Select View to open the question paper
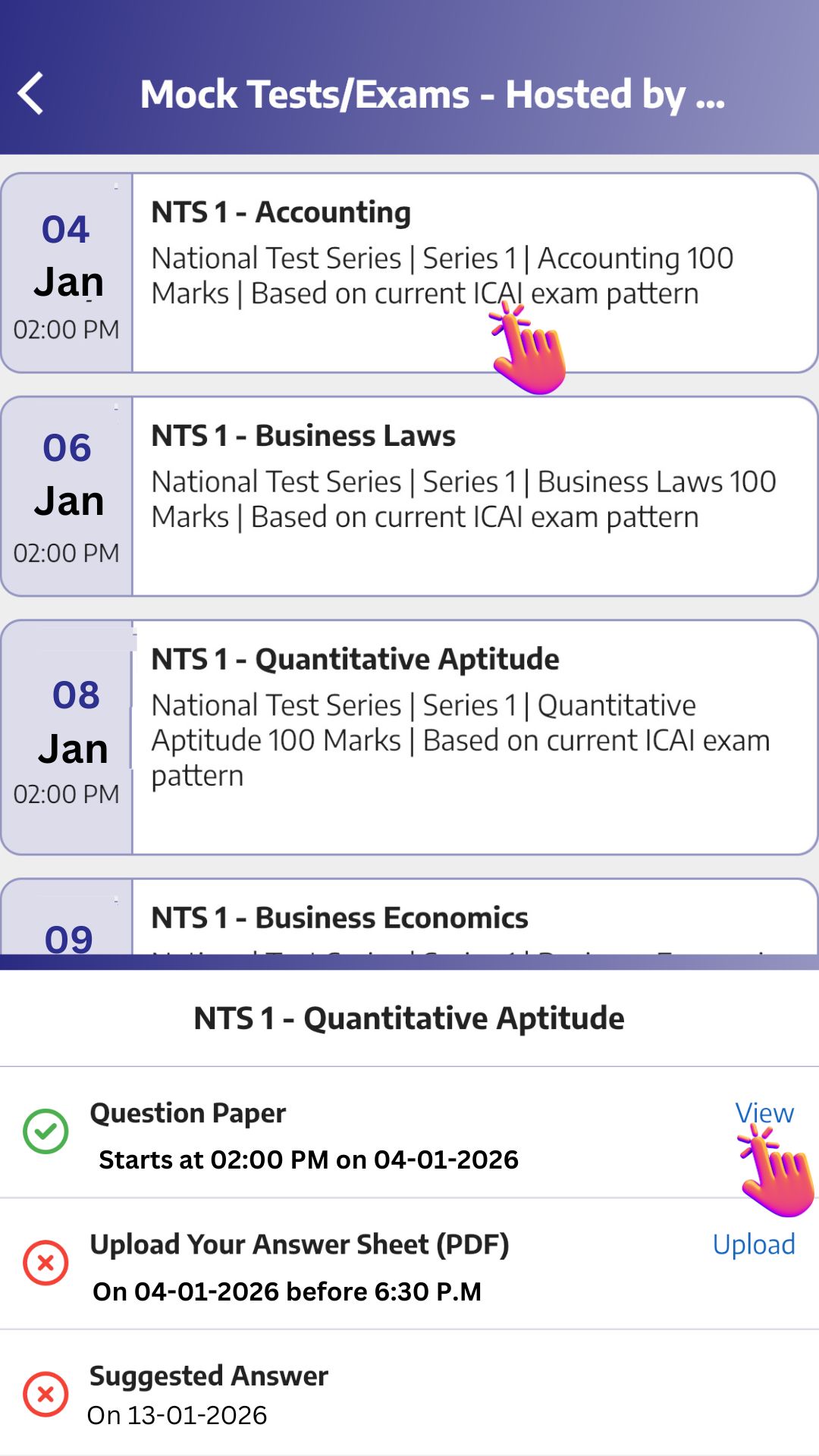 coord(764,1112)
